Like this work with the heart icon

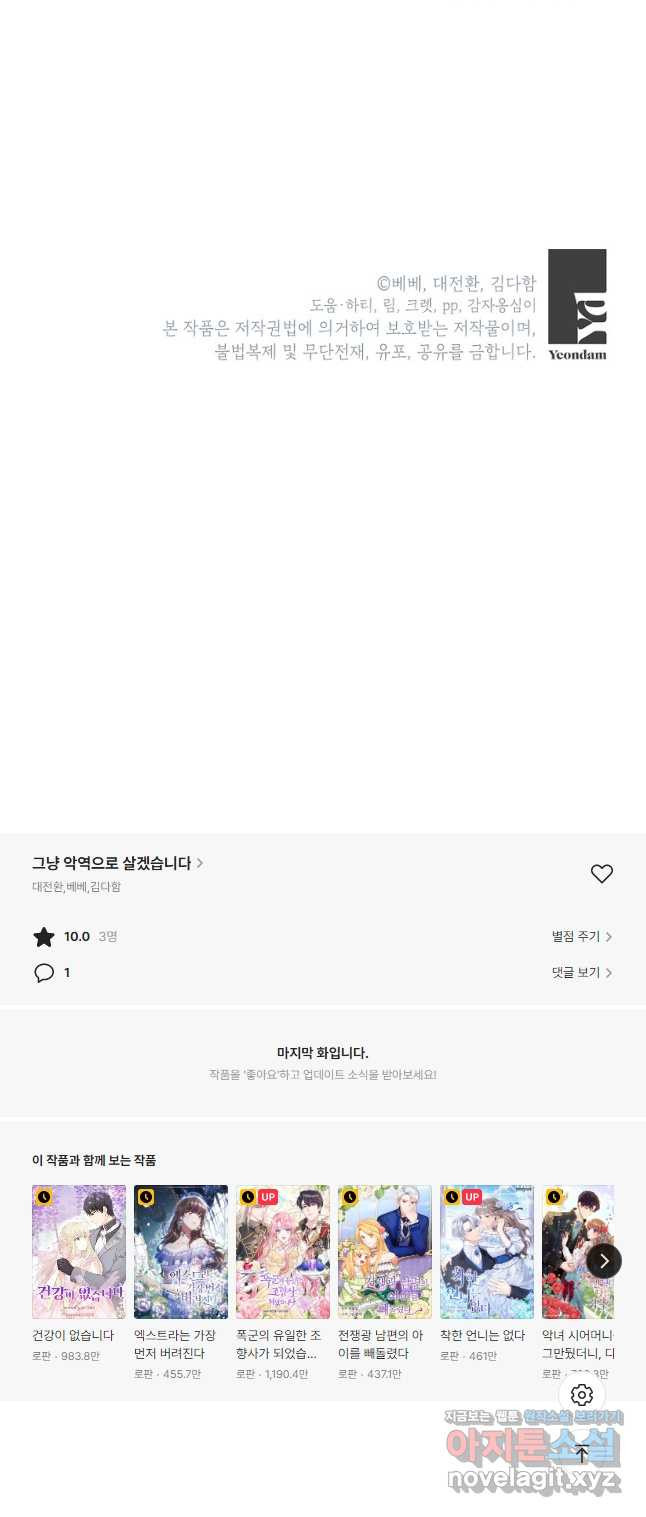[601, 874]
